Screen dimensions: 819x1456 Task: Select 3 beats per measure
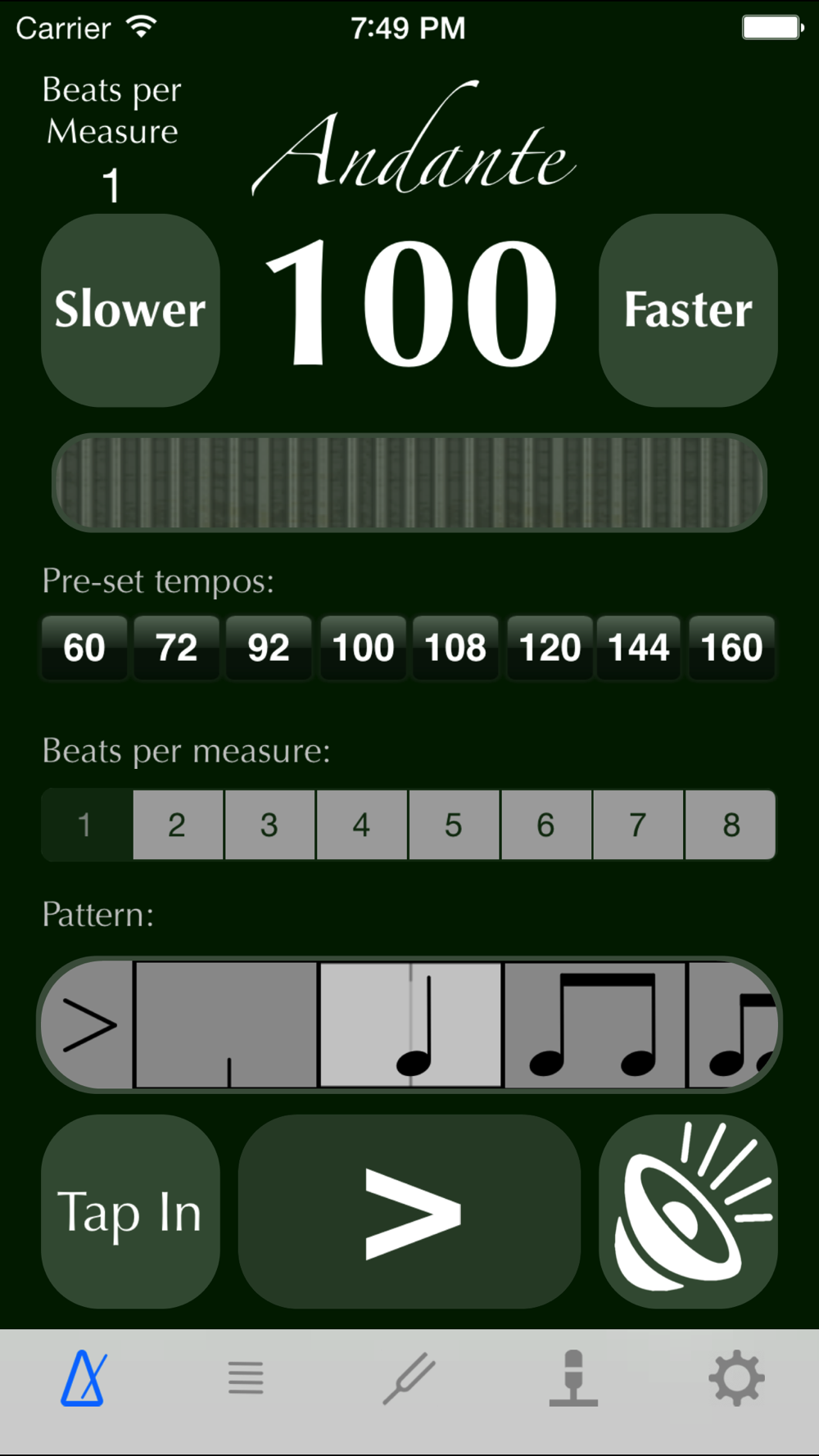coord(269,825)
